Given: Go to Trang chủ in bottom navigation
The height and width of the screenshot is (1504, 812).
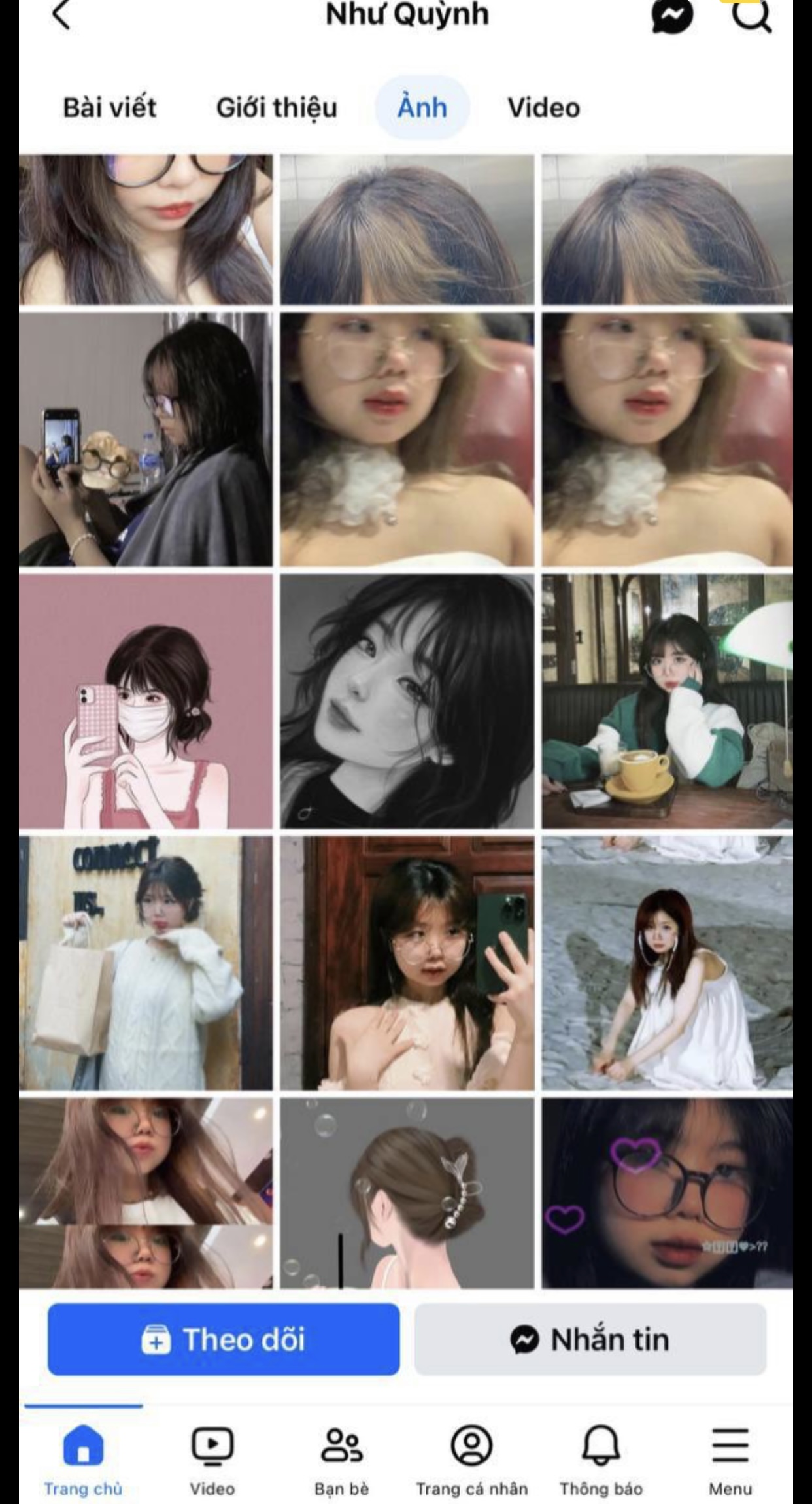Looking at the screenshot, I should pyautogui.click(x=83, y=1460).
